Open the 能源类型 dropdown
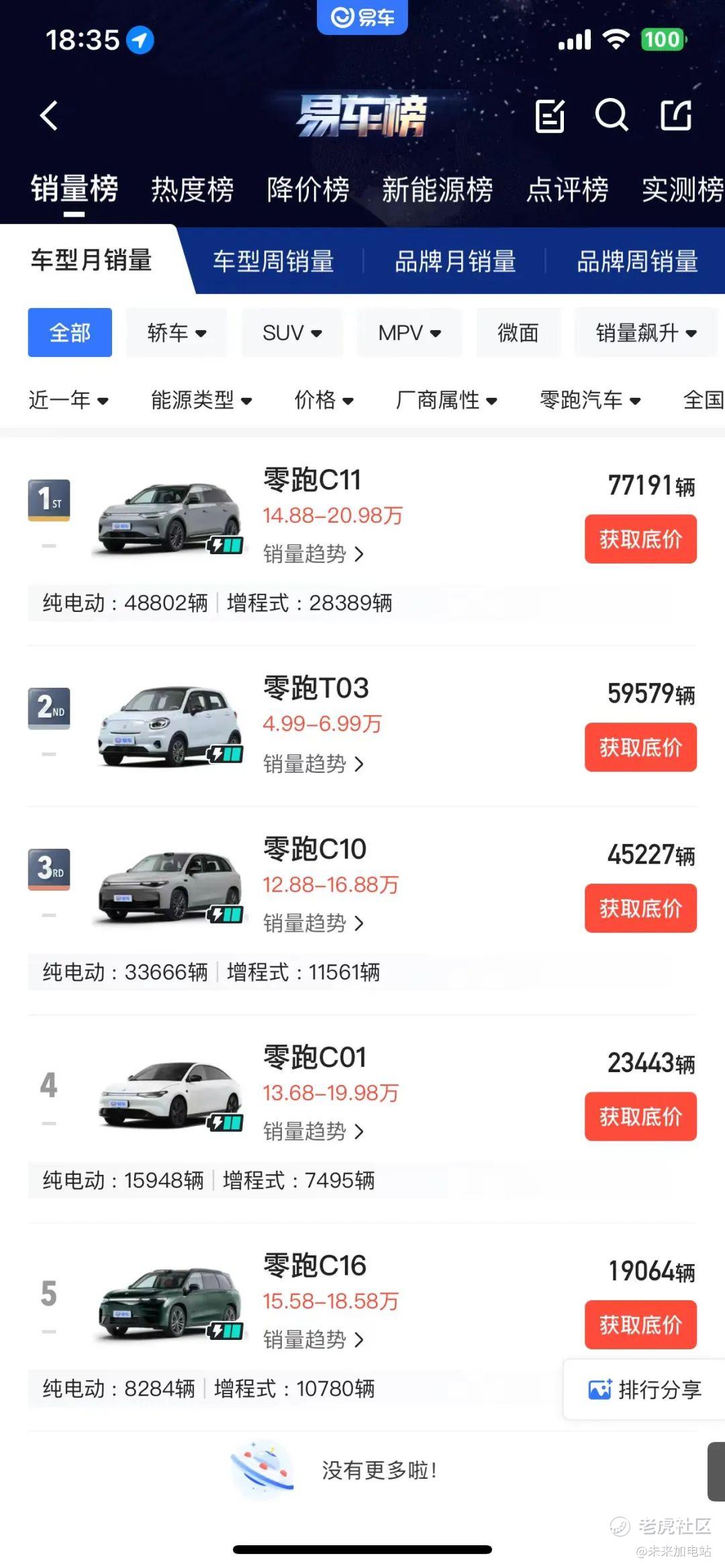 (201, 400)
